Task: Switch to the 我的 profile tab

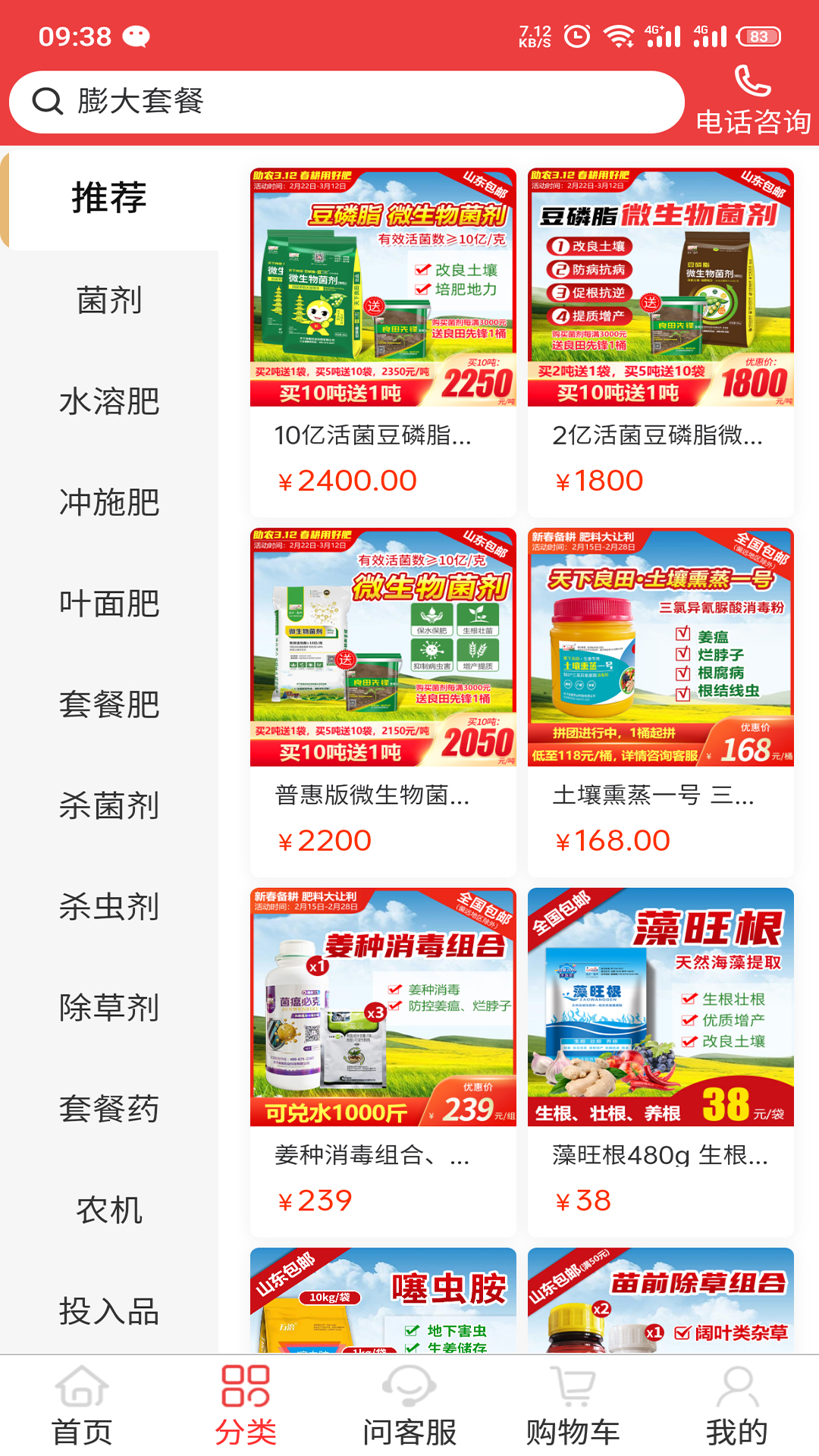Action: pos(737,1406)
